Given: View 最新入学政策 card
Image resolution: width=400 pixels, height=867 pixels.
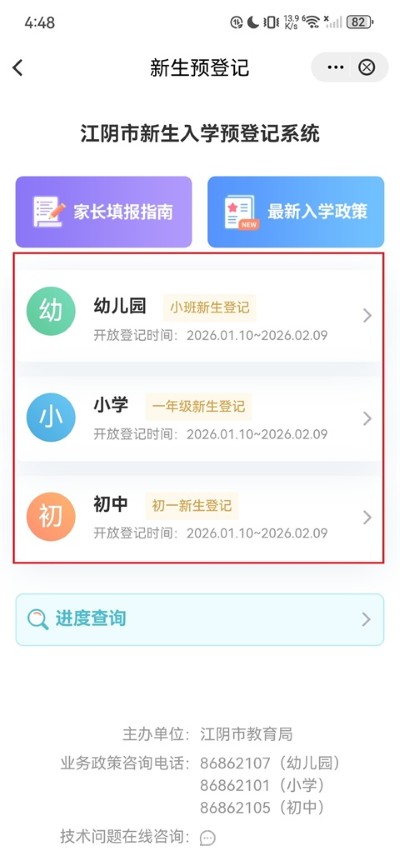Looking at the screenshot, I should (295, 212).
